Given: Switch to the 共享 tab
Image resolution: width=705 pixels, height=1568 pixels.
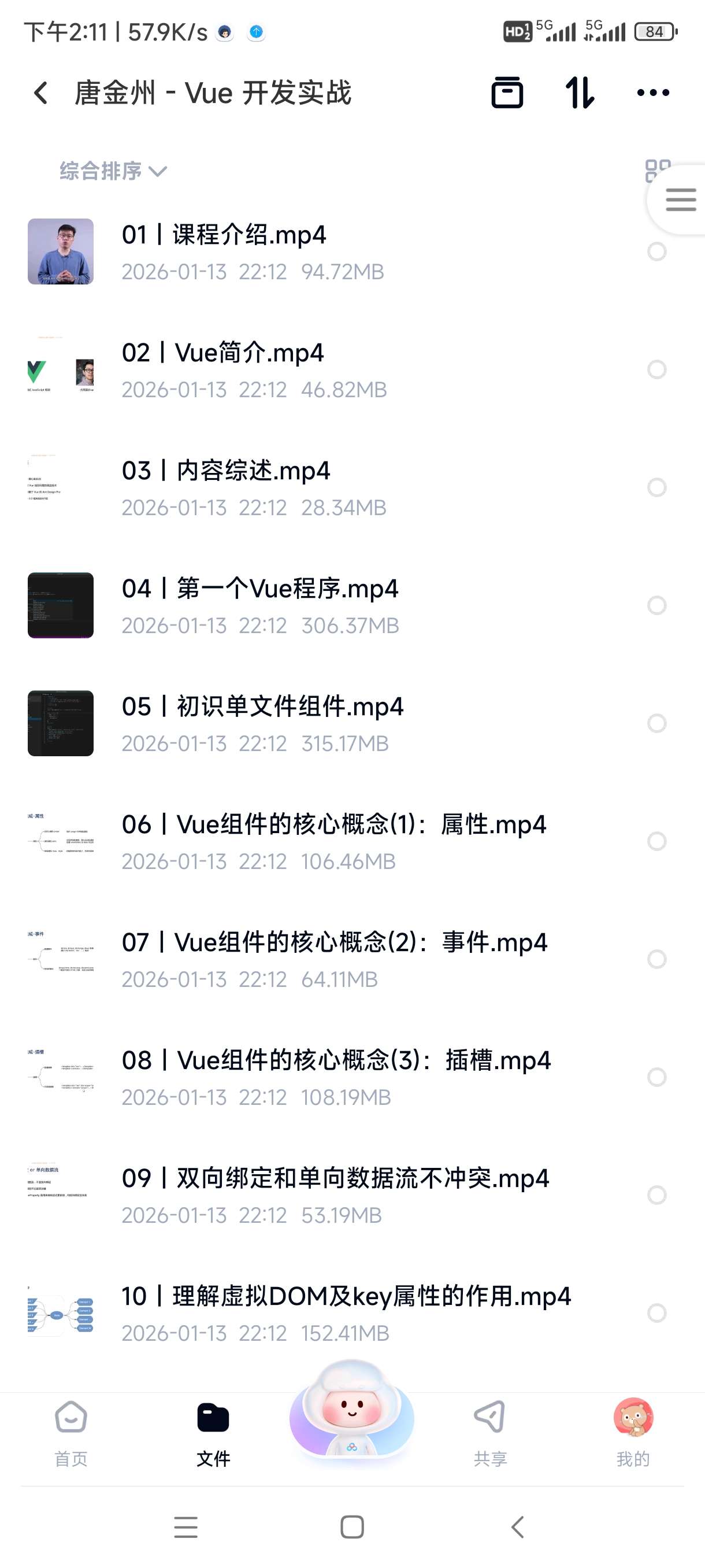Looking at the screenshot, I should click(x=489, y=1433).
